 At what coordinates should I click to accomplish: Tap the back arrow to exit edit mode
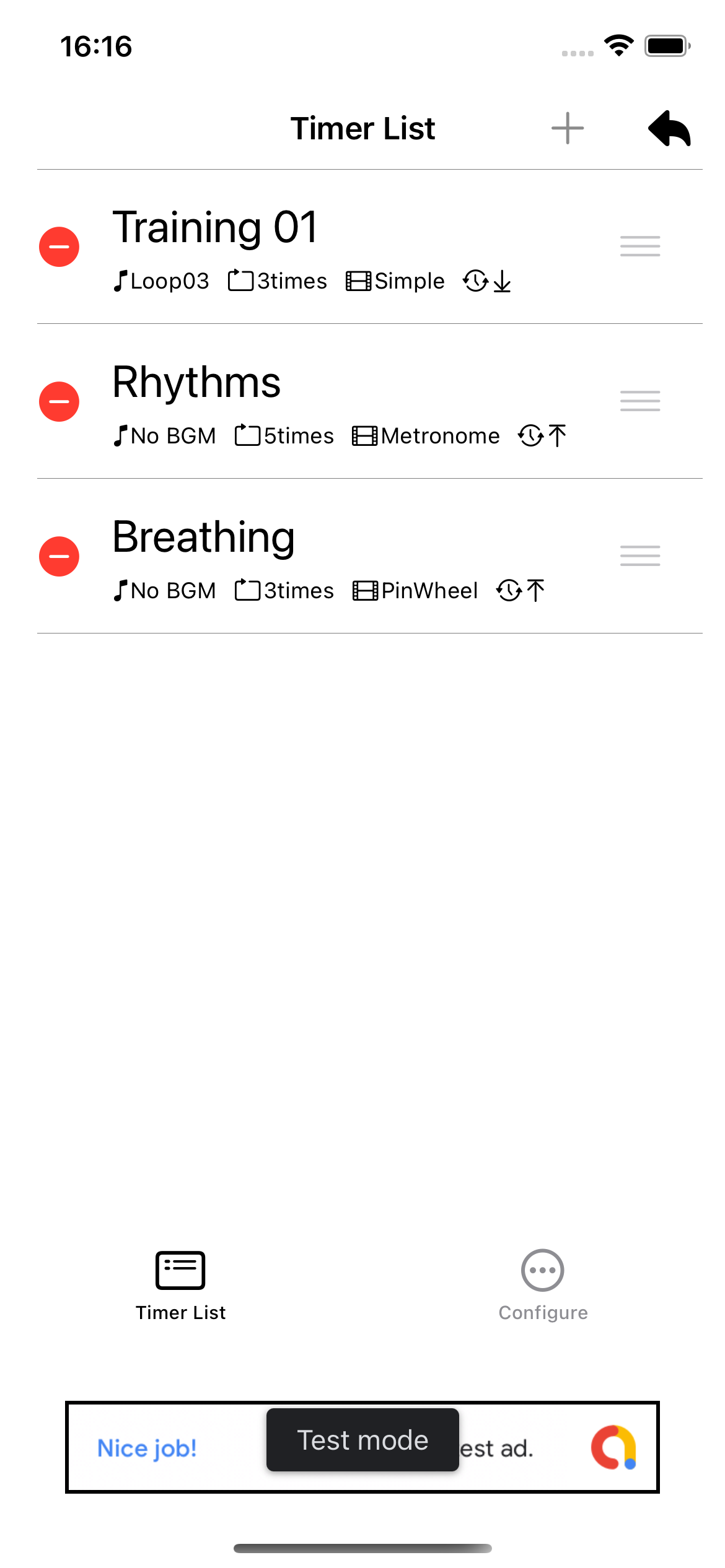[669, 128]
